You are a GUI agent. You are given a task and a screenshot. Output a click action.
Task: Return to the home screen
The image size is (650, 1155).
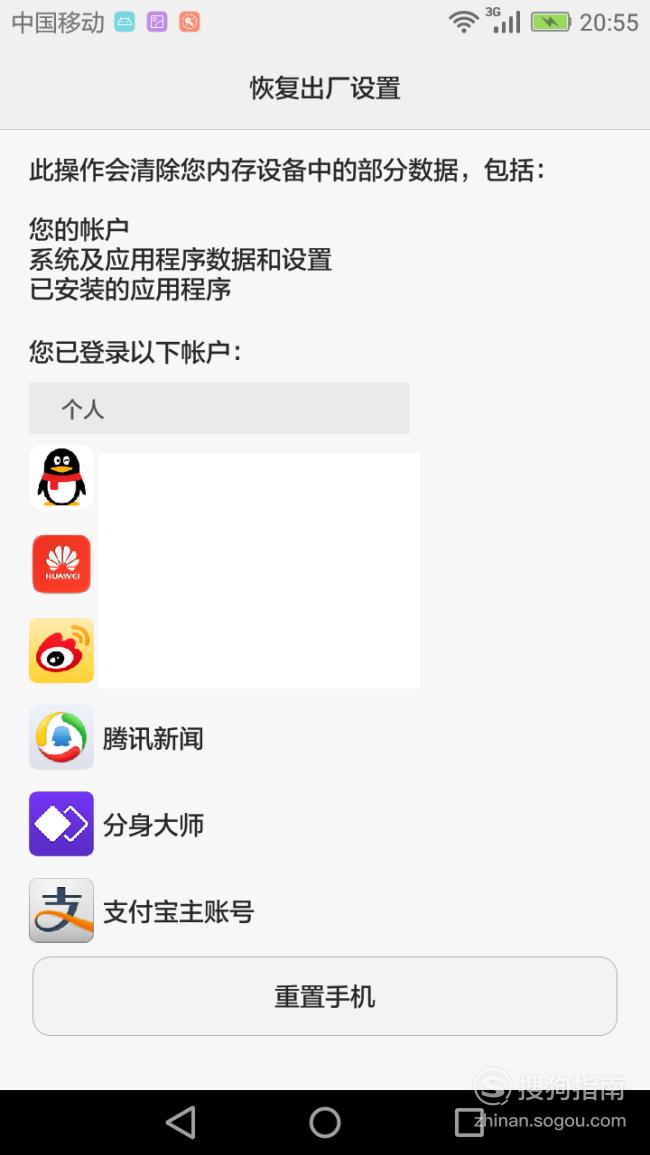click(x=325, y=1123)
